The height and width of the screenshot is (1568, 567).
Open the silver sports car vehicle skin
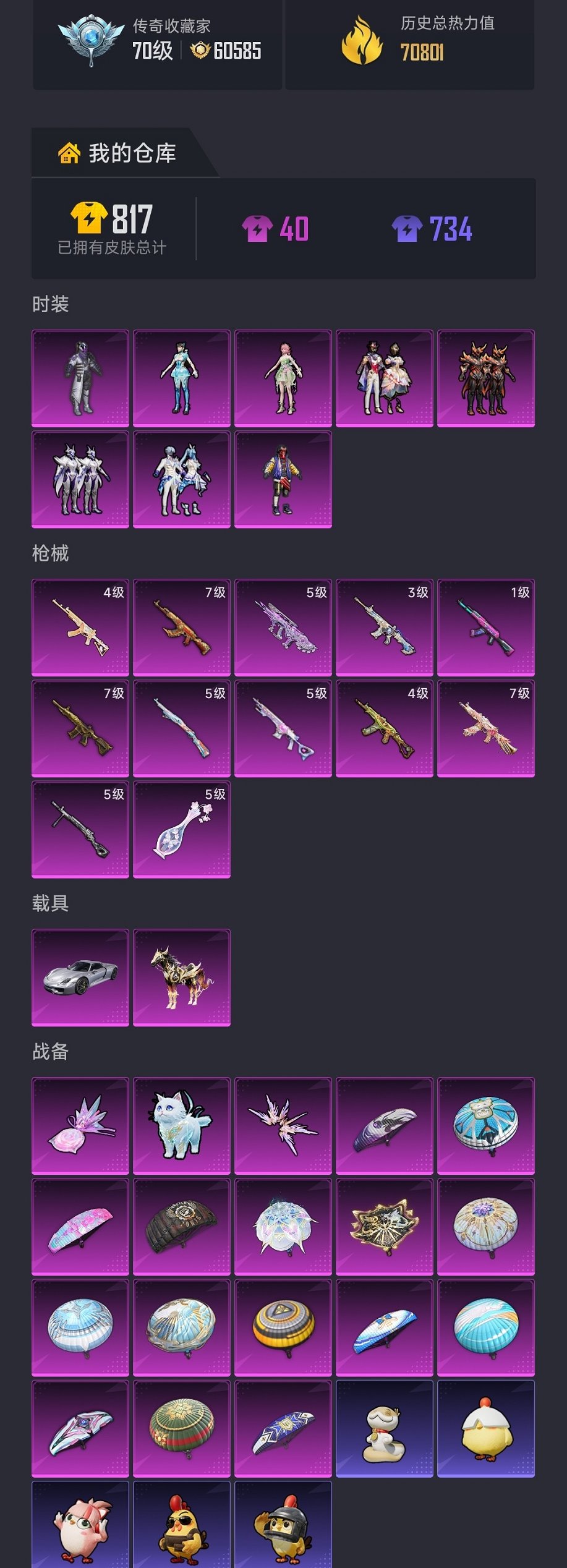[x=80, y=977]
